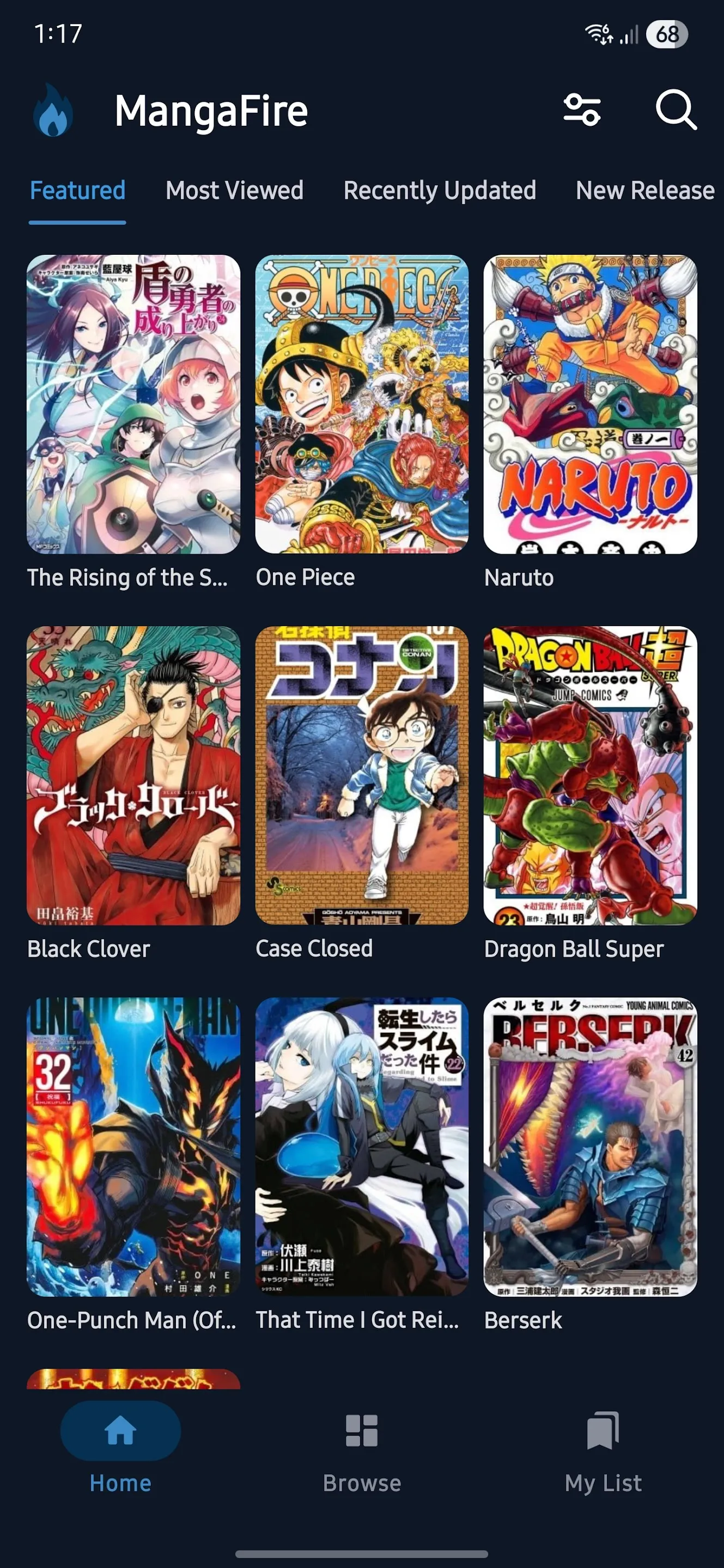
Task: Open the search icon
Action: pyautogui.click(x=676, y=110)
